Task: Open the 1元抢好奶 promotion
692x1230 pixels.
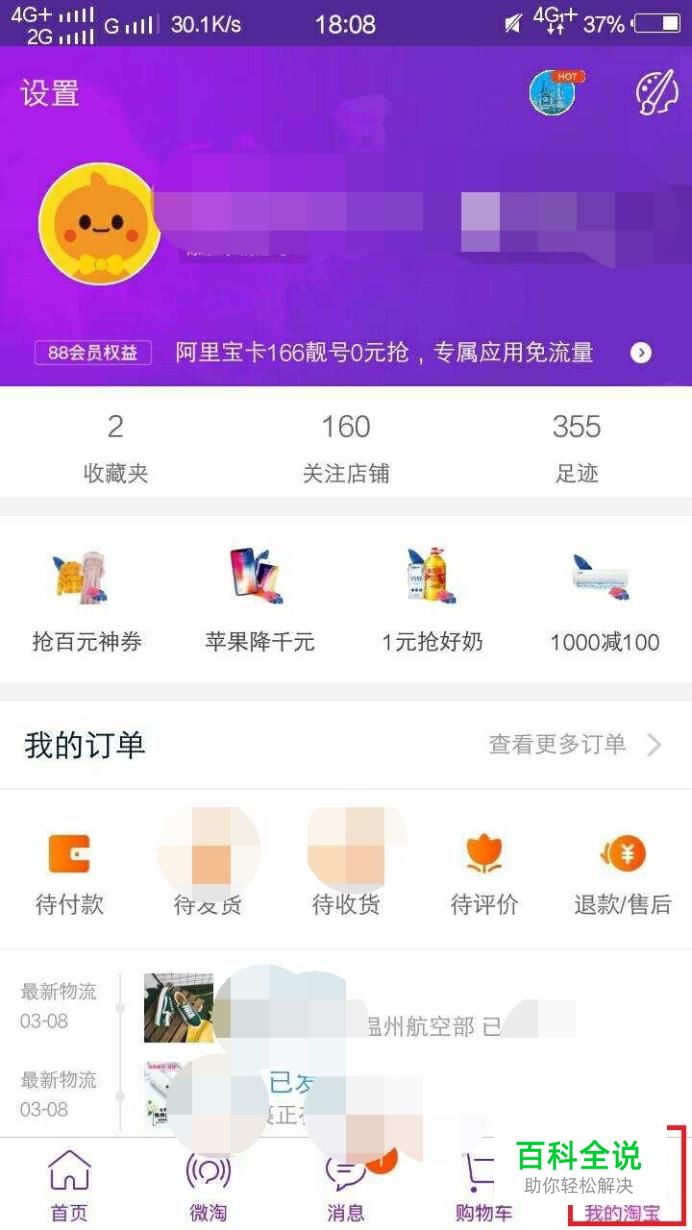Action: click(x=432, y=598)
